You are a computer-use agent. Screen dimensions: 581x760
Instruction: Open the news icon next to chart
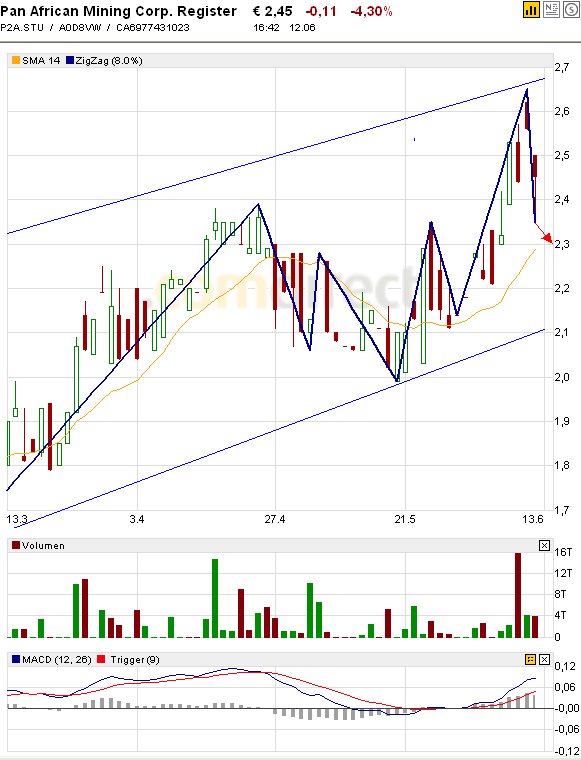coord(551,10)
